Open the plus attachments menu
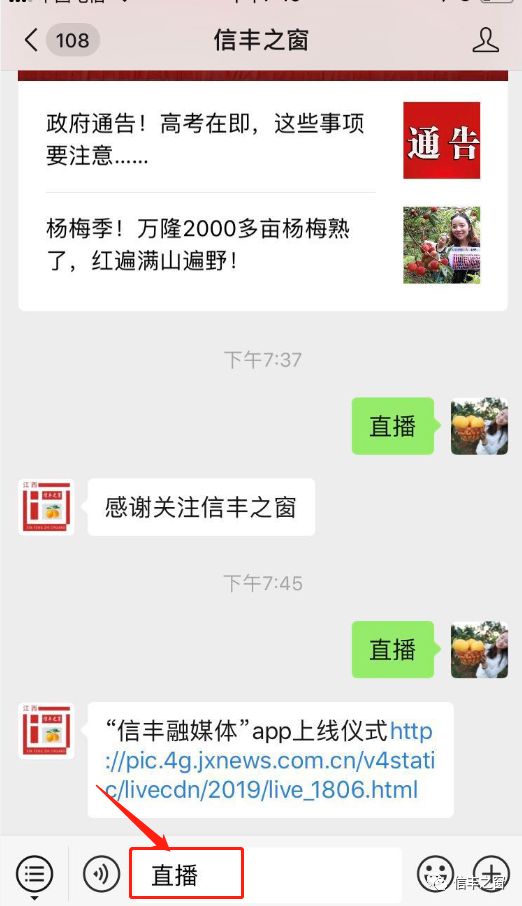The width and height of the screenshot is (522, 906). click(x=491, y=874)
